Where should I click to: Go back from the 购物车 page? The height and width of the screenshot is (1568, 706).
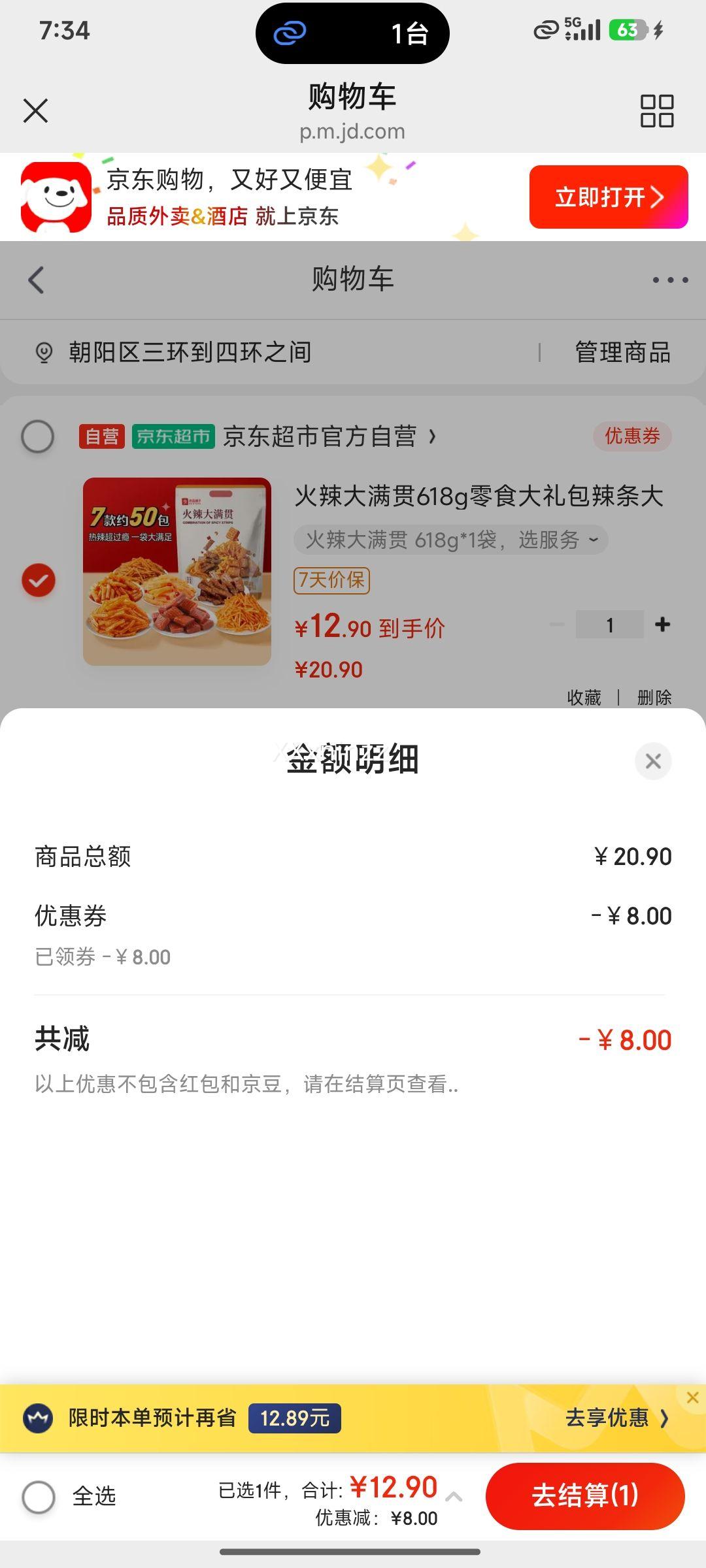(x=37, y=280)
